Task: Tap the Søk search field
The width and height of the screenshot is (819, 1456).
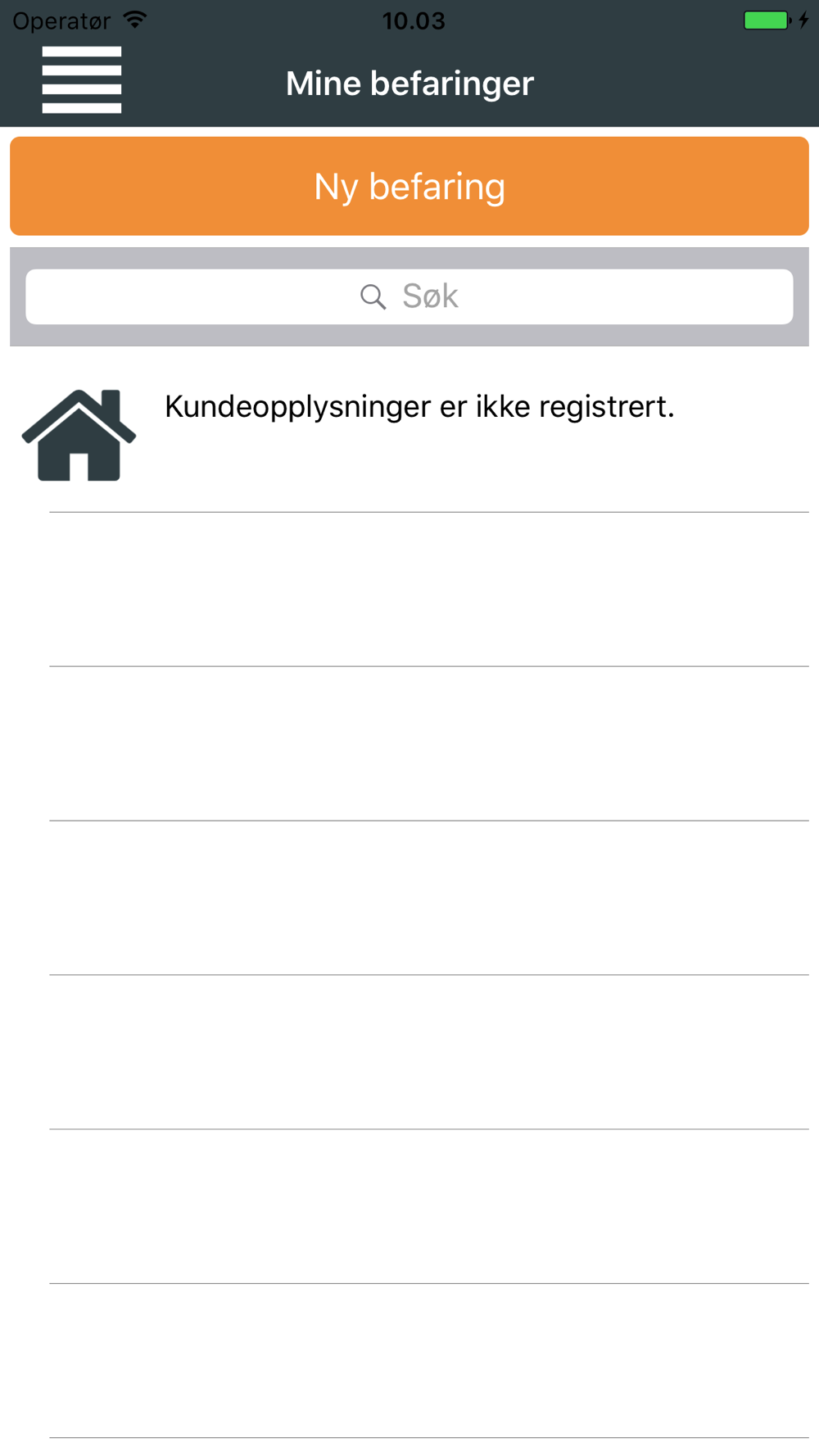Action: 409,296
